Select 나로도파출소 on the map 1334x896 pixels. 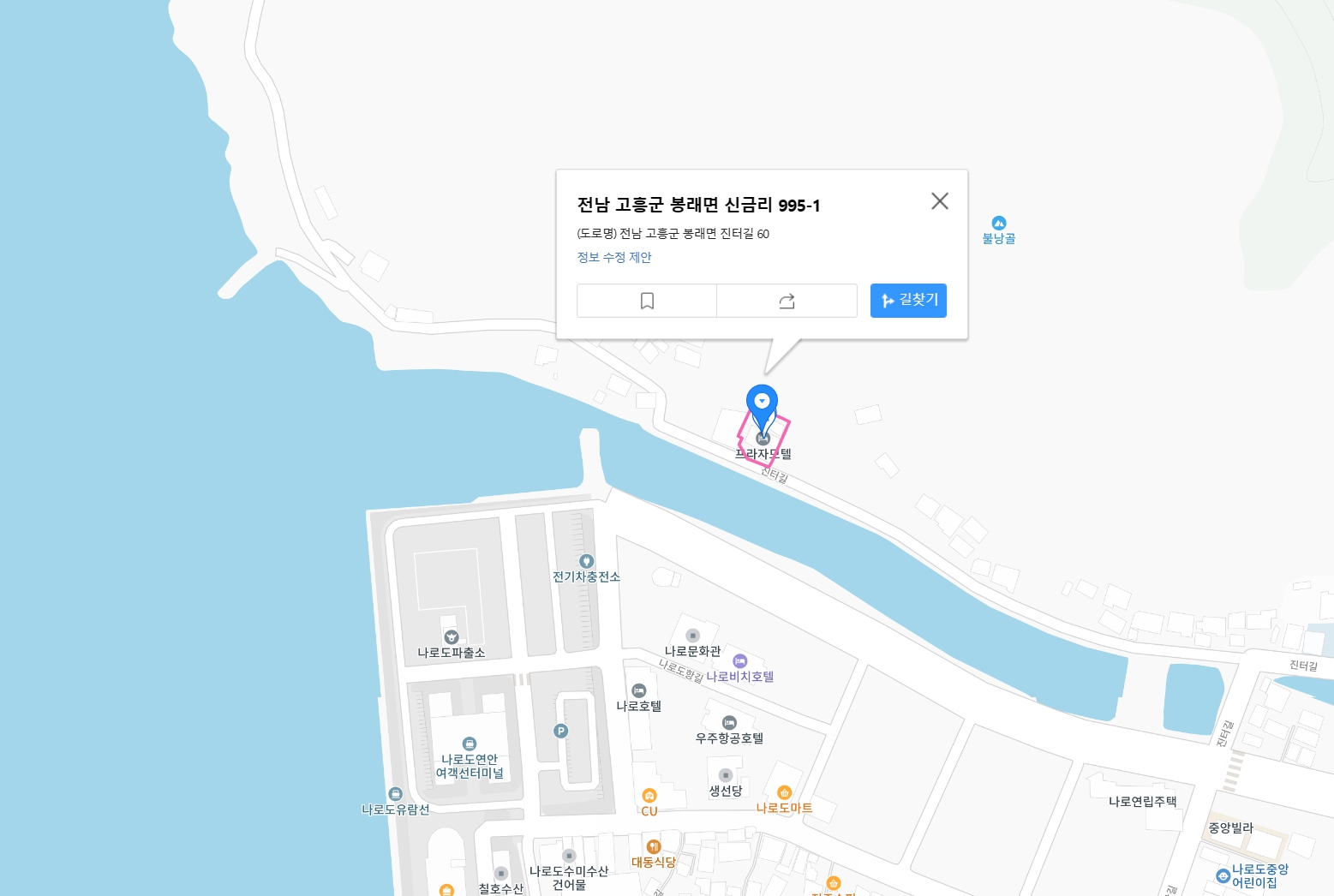[x=452, y=637]
